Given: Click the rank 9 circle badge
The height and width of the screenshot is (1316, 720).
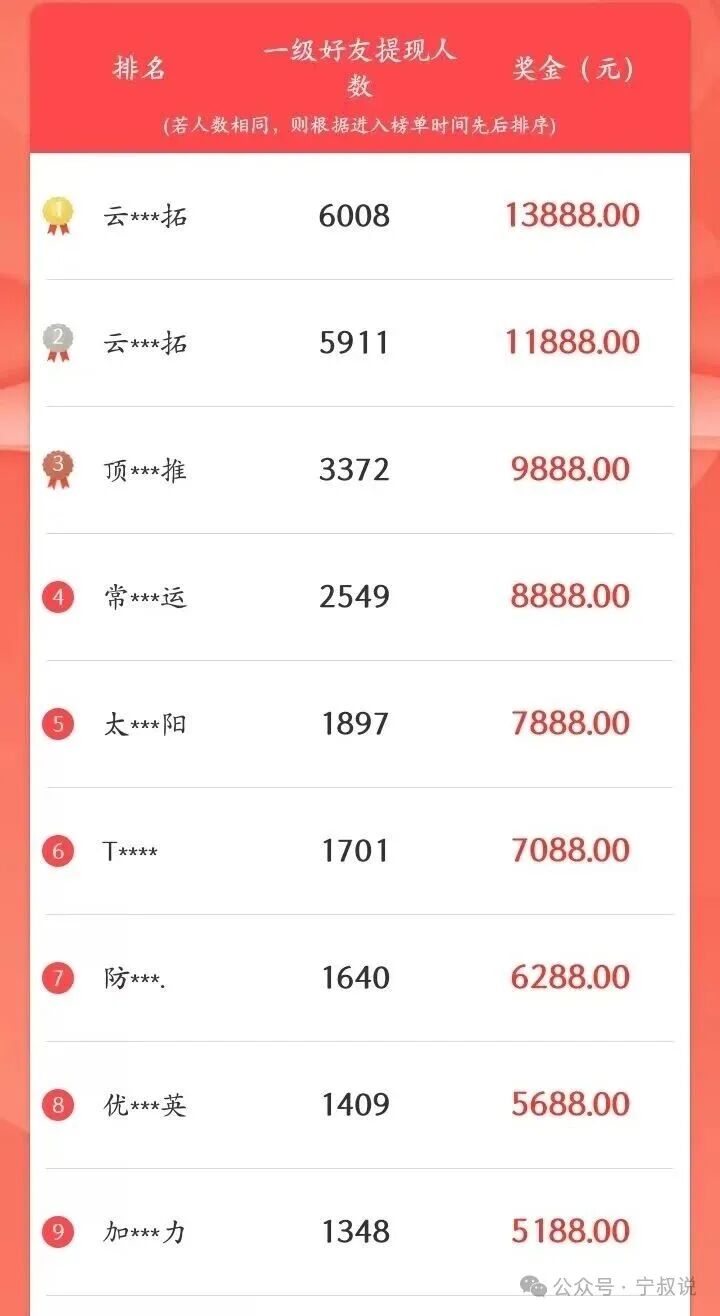Looking at the screenshot, I should click(x=57, y=1232).
